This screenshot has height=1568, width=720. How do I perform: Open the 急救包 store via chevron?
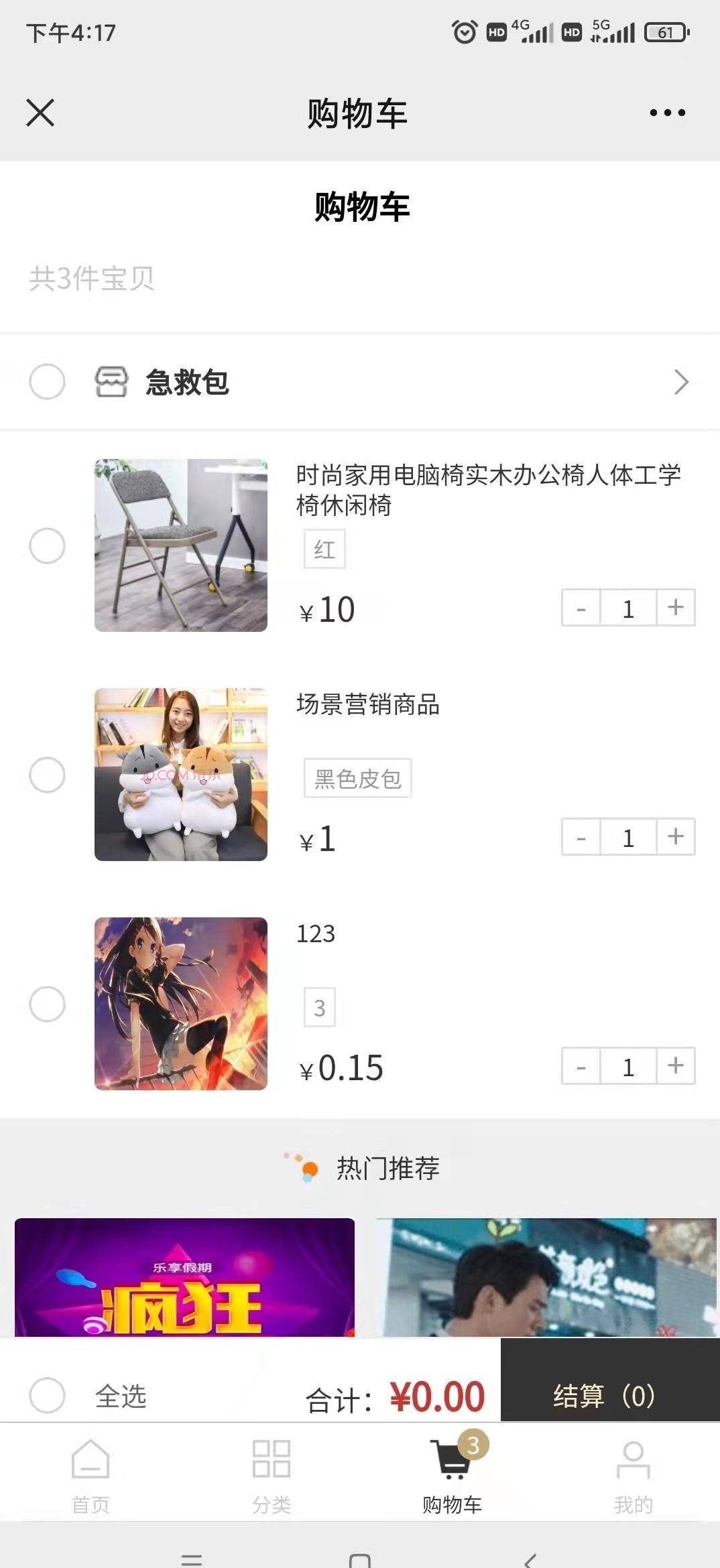(x=681, y=382)
